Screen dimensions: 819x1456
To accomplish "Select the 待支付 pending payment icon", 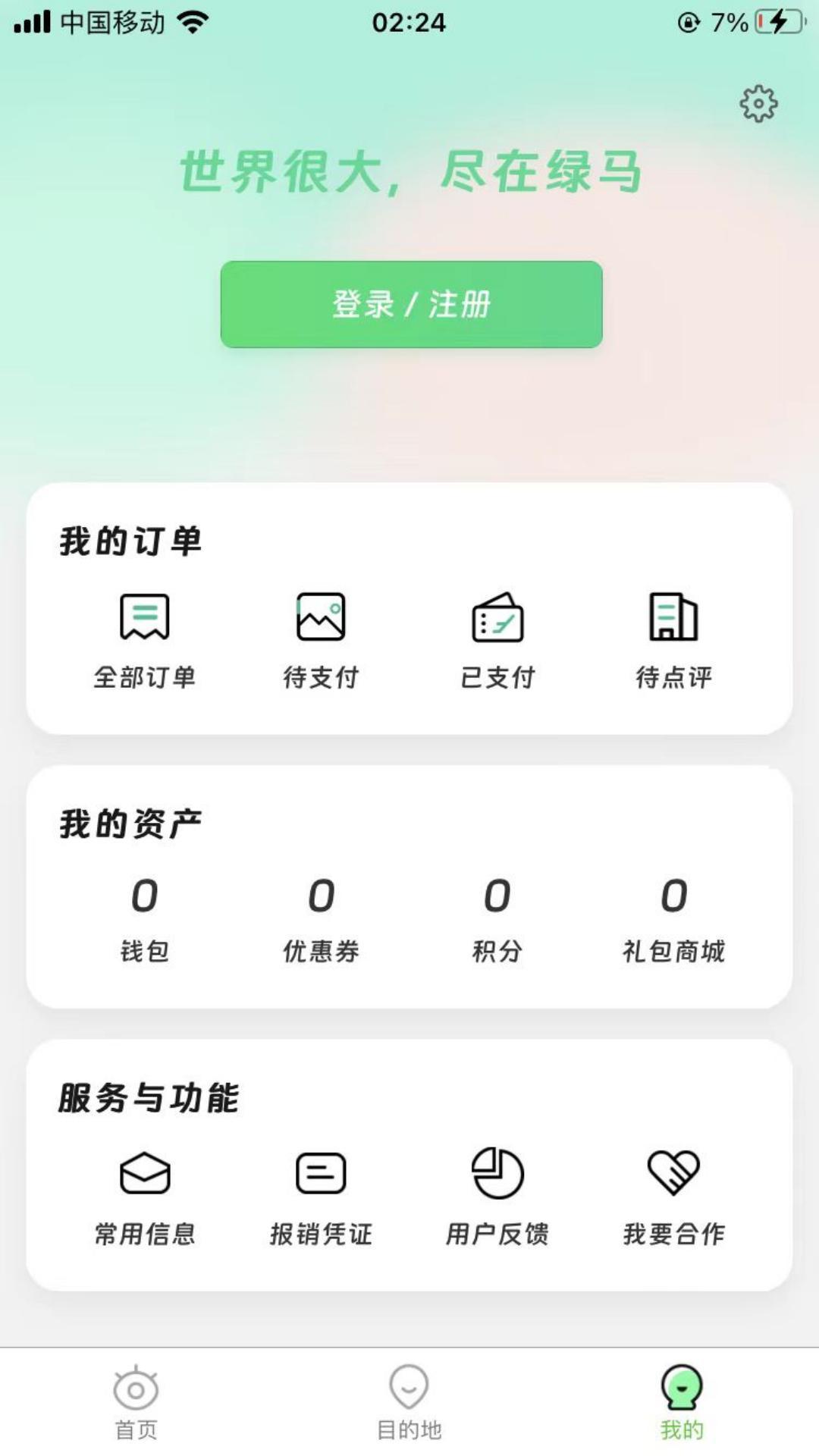I will click(x=320, y=617).
